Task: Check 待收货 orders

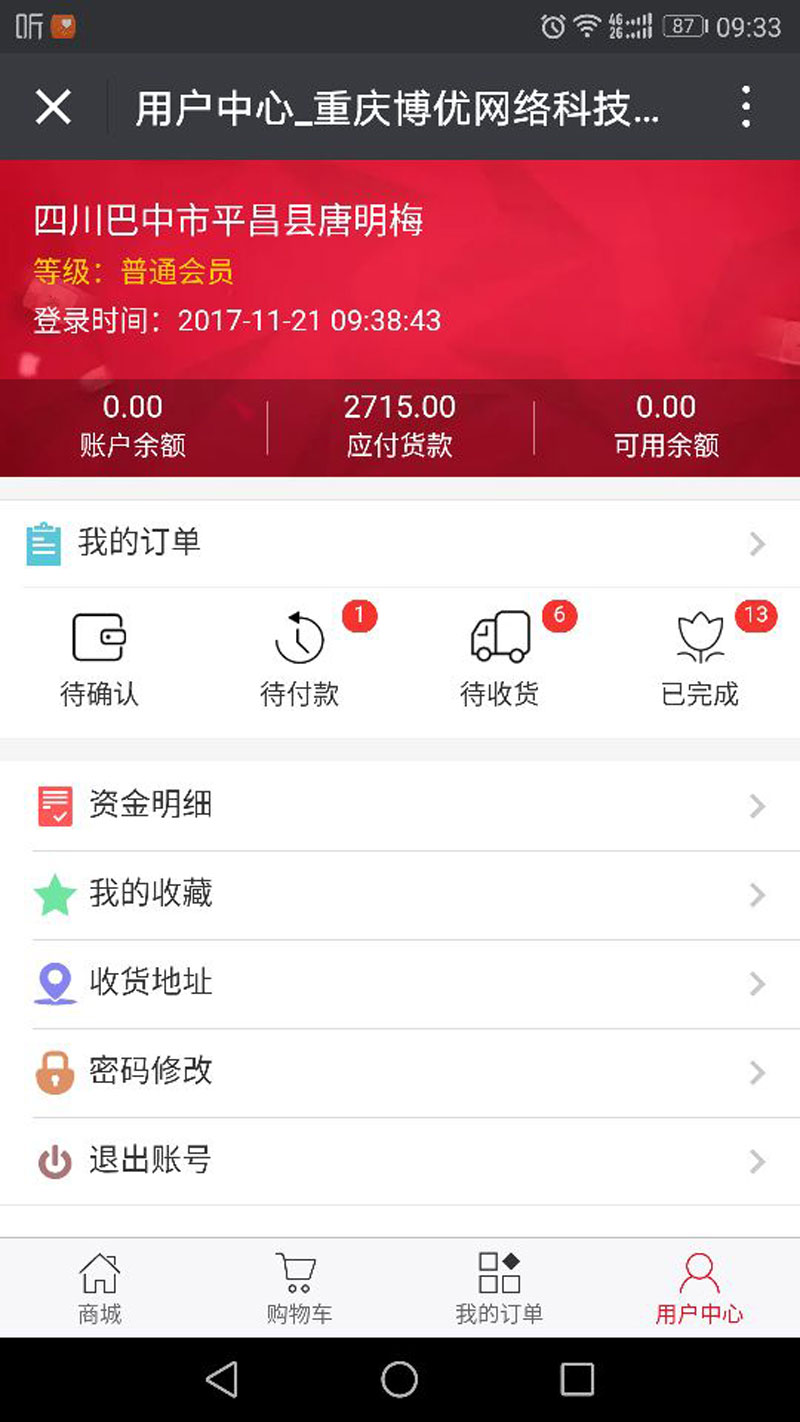Action: pyautogui.click(x=500, y=659)
